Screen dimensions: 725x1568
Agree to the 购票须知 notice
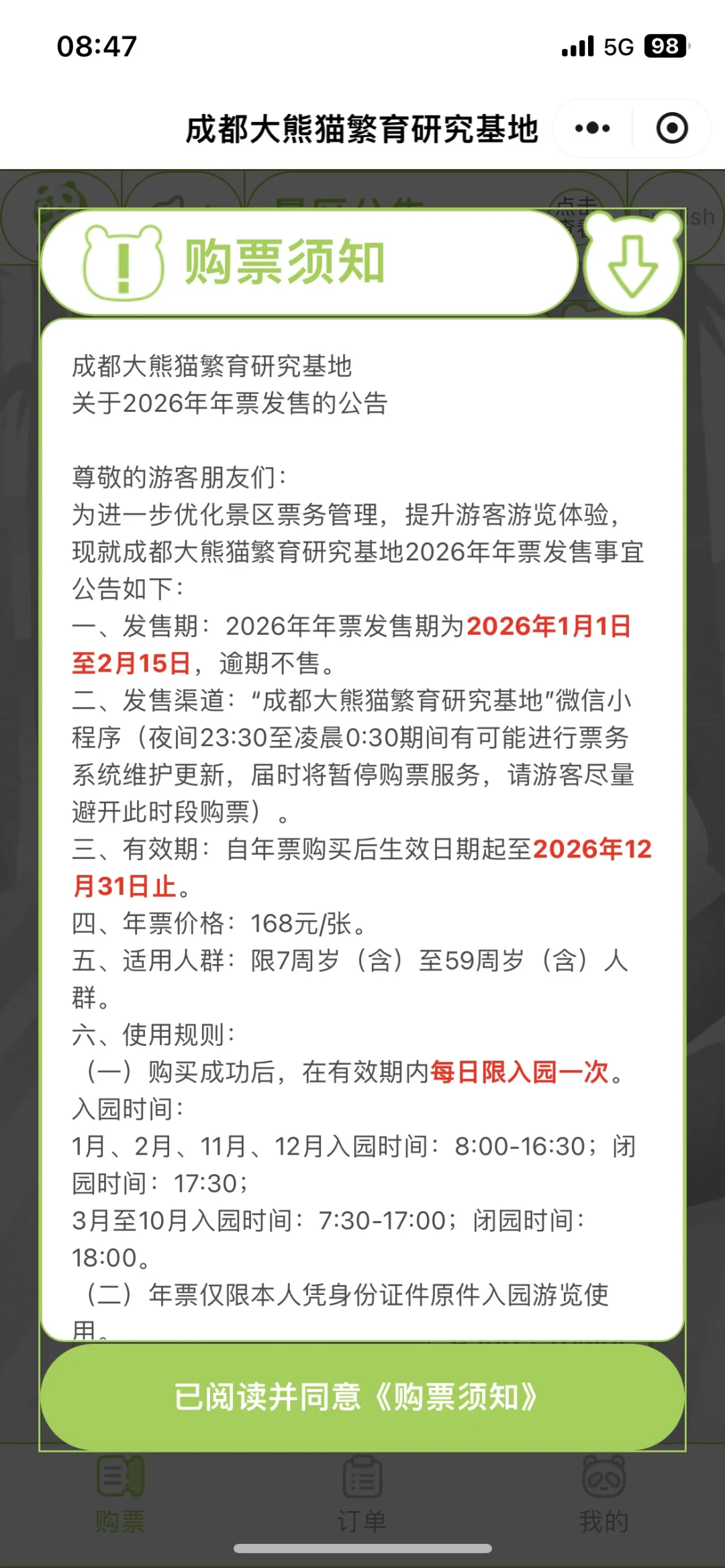point(362,1397)
